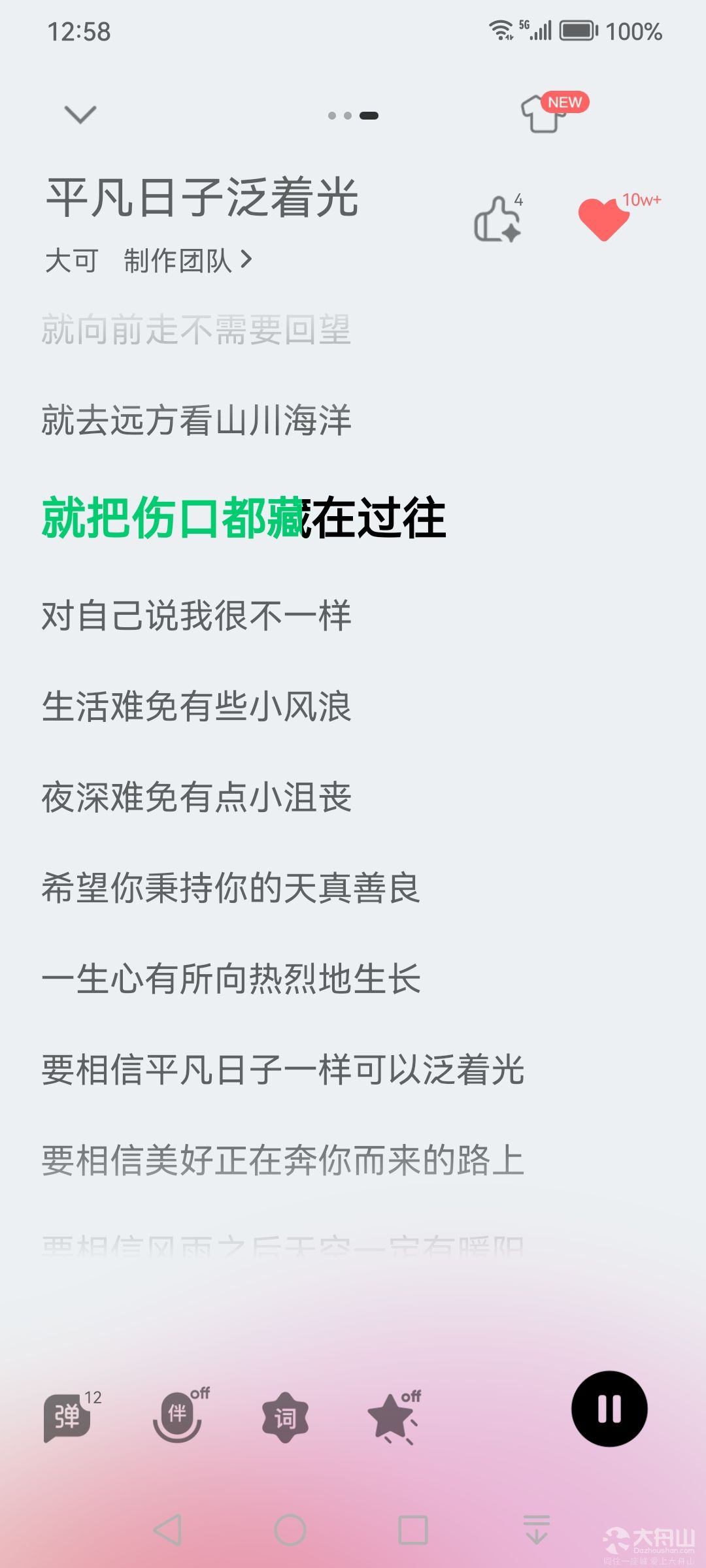Viewport: 706px width, 1568px height.
Task: Go to the system home screen
Action: pyautogui.click(x=290, y=1530)
